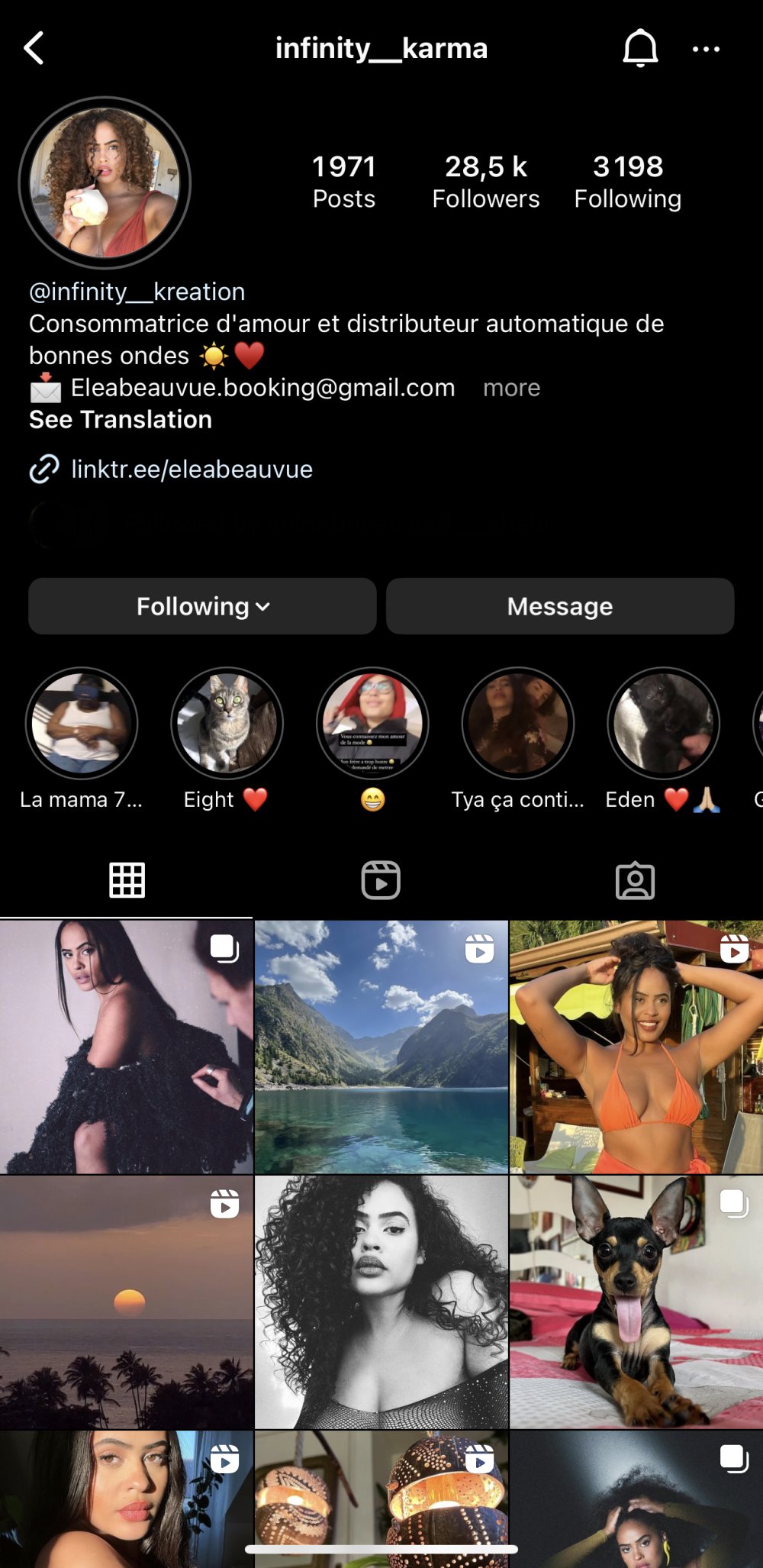763x1568 pixels.
Task: Open the Following dropdown button
Action: (x=202, y=606)
